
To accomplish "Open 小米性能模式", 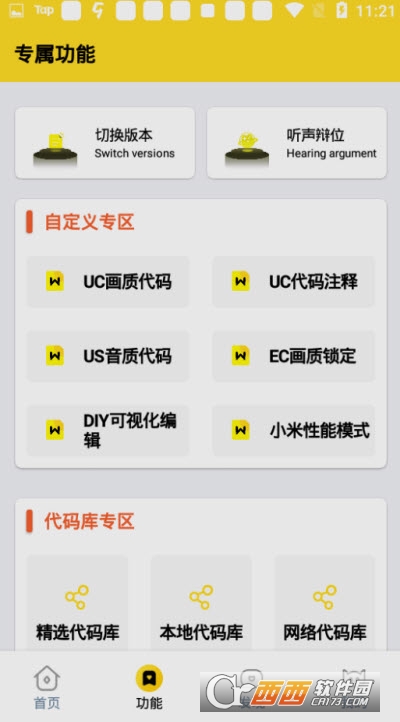I will [293, 430].
